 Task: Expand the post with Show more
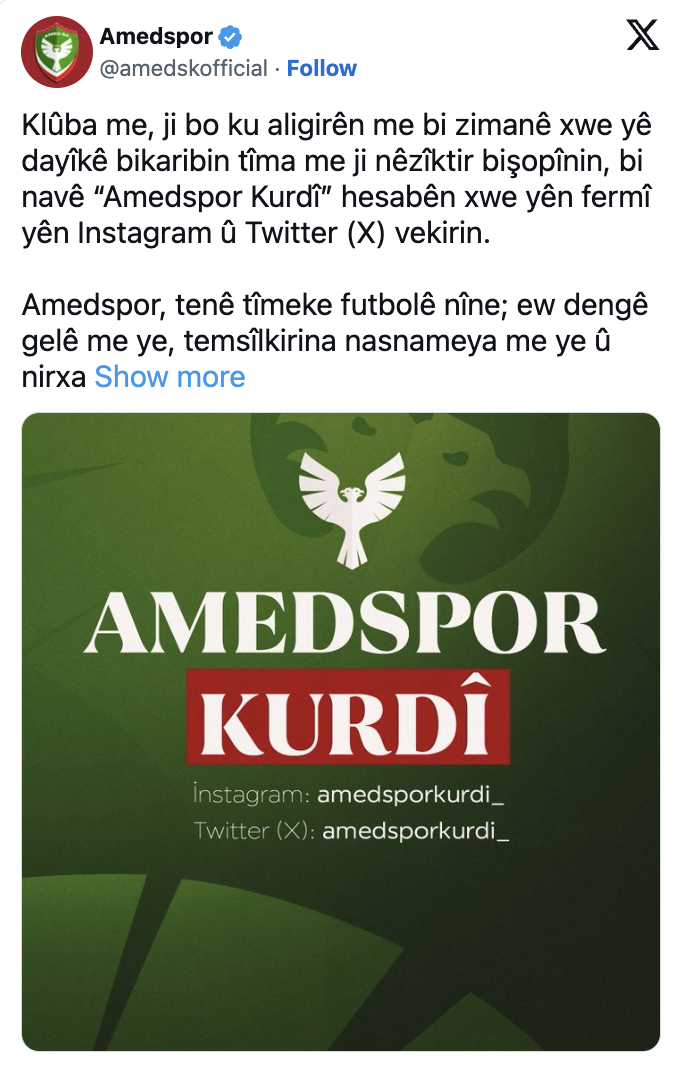coord(170,377)
